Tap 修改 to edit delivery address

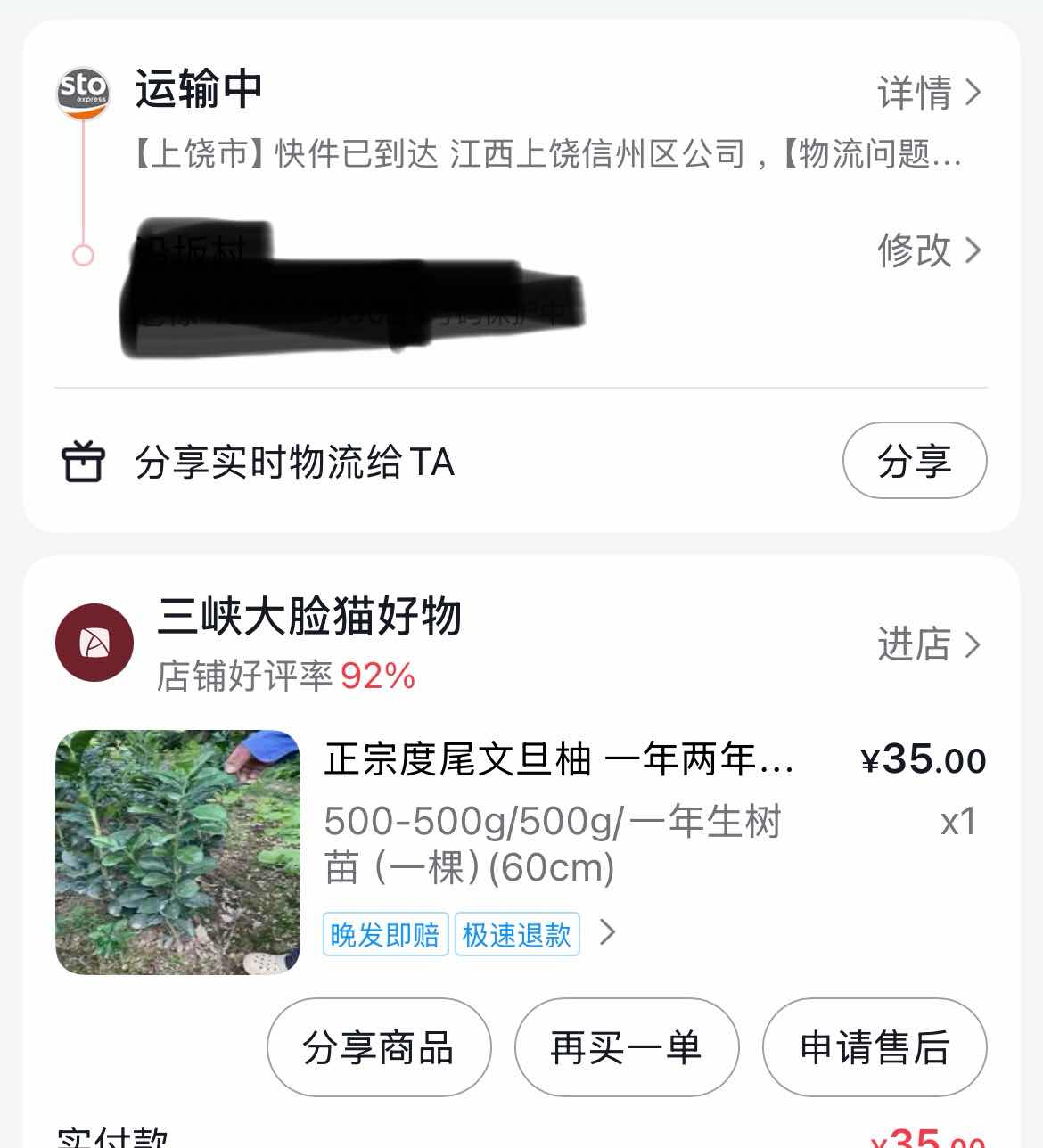(x=929, y=250)
